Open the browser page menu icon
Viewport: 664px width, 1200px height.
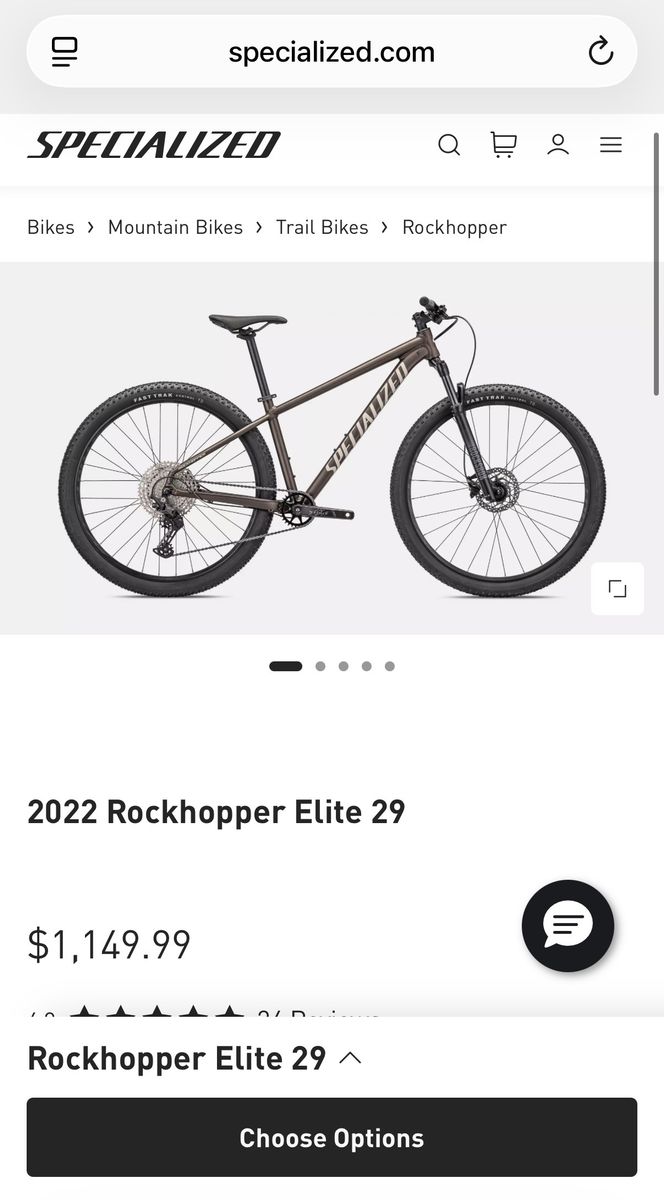point(65,51)
